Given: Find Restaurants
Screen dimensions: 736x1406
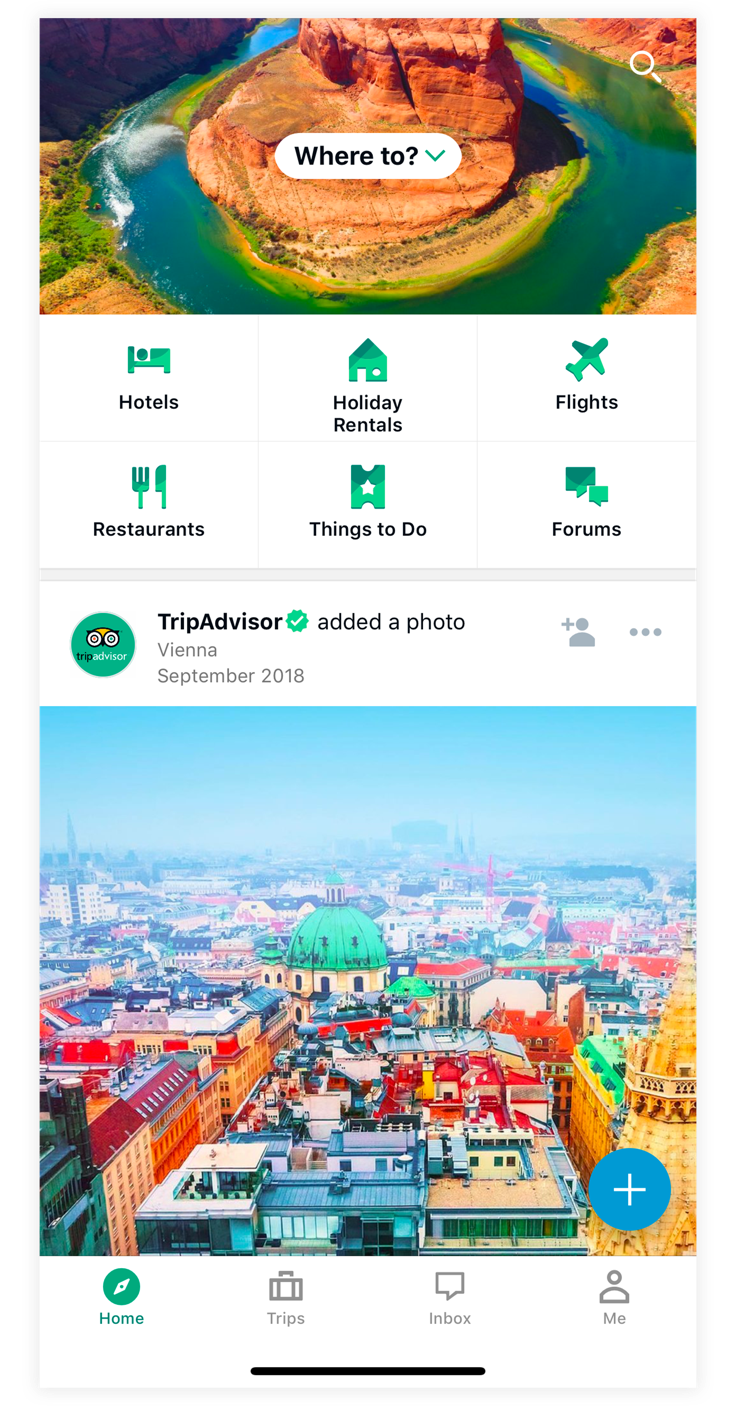Looking at the screenshot, I should 148,504.
